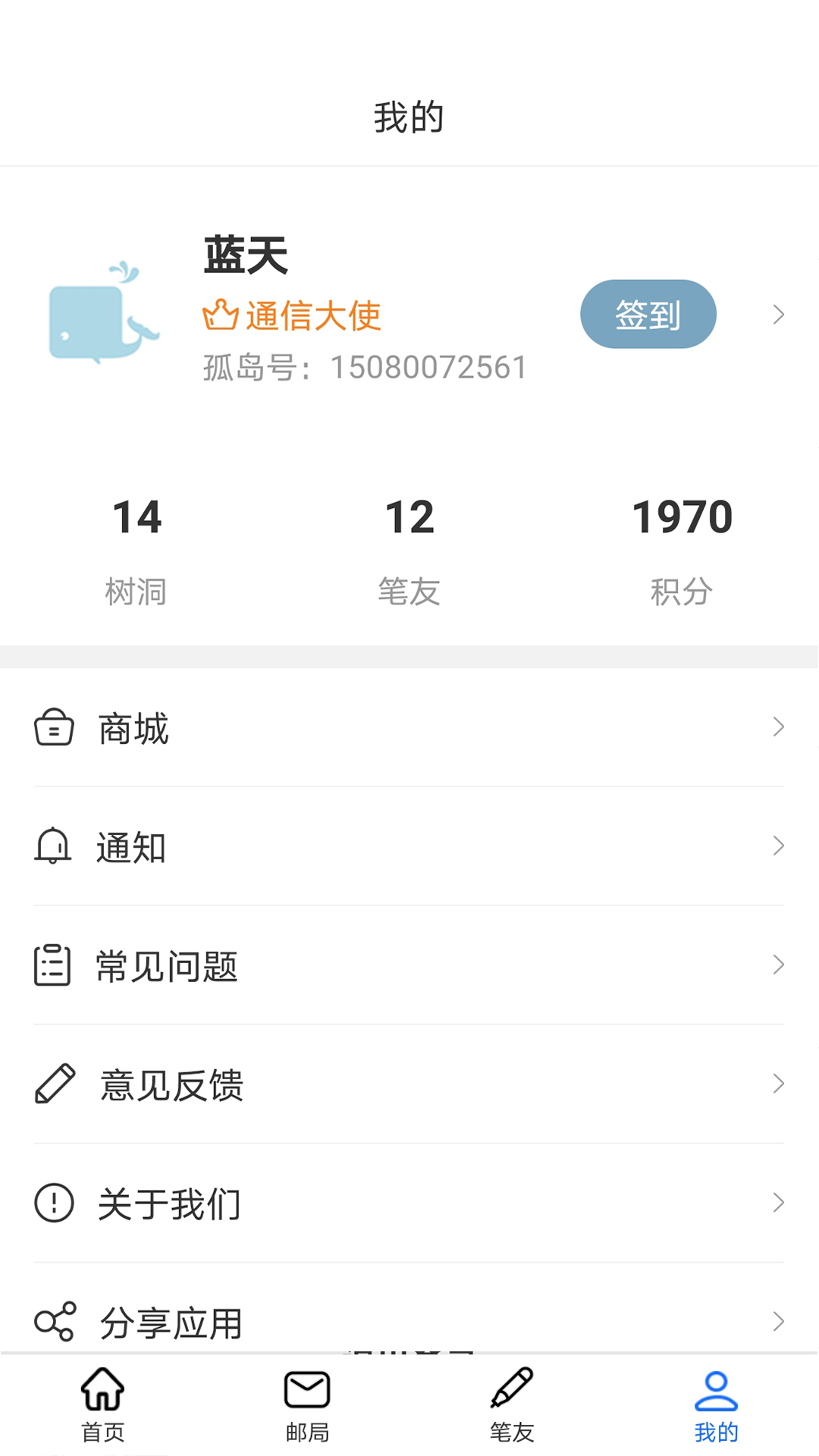Switch to the 邮局 post office tab
Screen dimensions: 819x1456
(x=307, y=1404)
